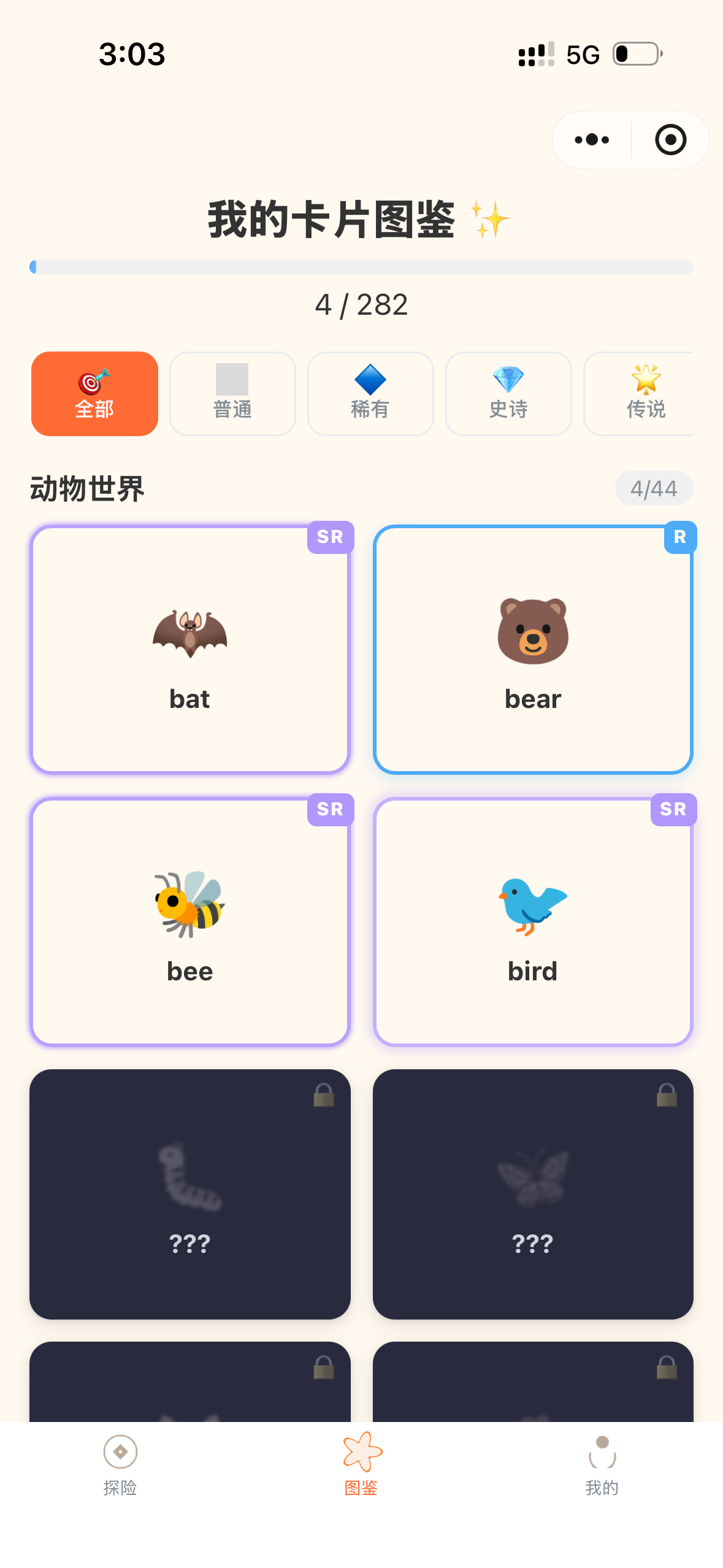Viewport: 723px width, 1568px height.
Task: Open the 4/44 animal collection counter
Action: point(653,488)
